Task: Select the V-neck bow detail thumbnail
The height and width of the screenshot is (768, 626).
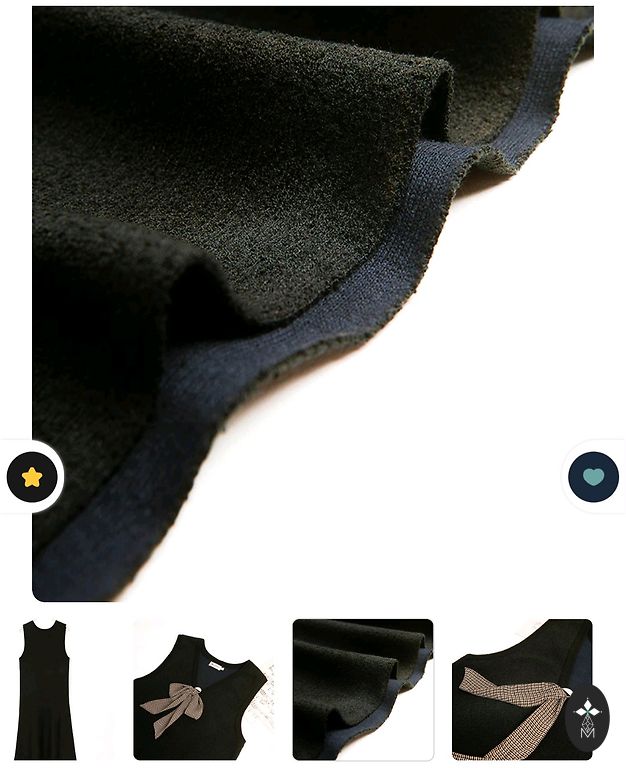Action: pos(203,690)
